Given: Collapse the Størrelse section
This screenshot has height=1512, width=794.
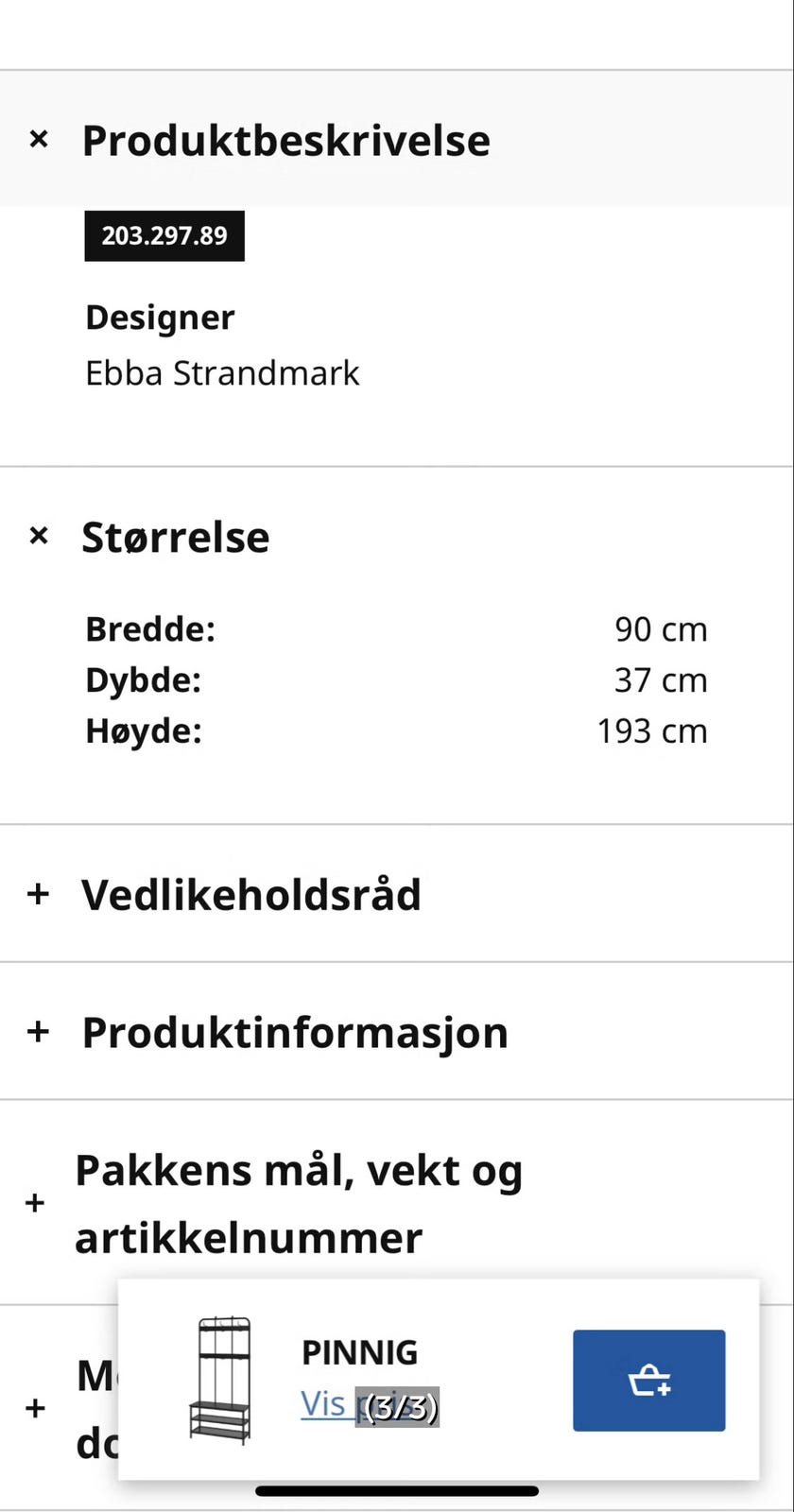Looking at the screenshot, I should (x=39, y=536).
